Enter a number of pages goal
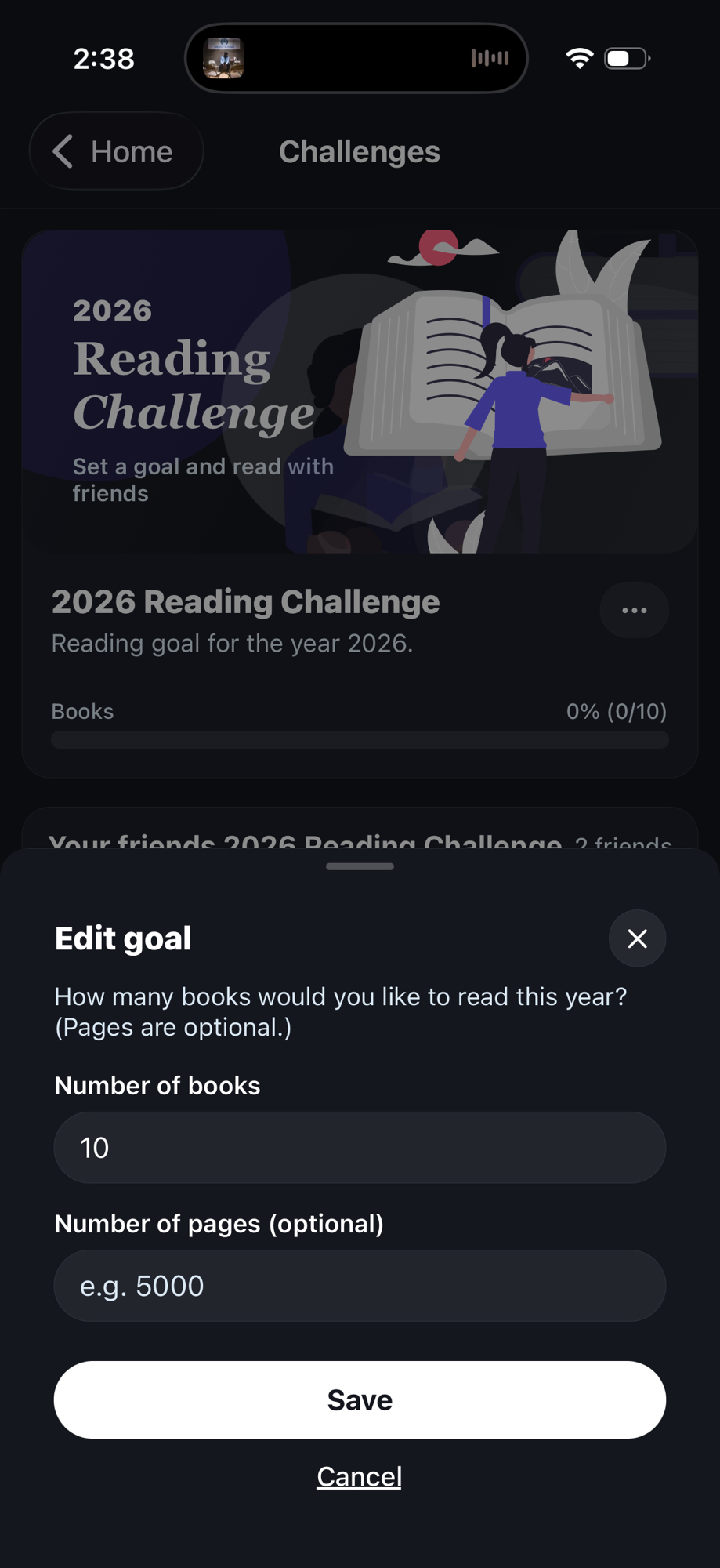The height and width of the screenshot is (1568, 720). (360, 1286)
